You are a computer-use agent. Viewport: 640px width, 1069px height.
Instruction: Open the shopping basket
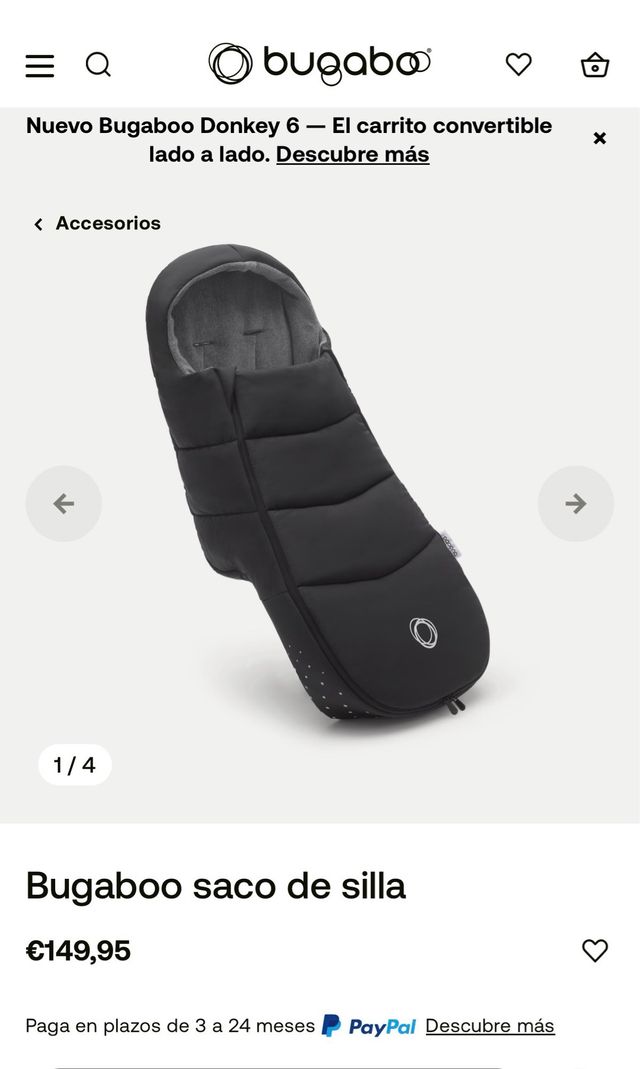pyautogui.click(x=595, y=65)
